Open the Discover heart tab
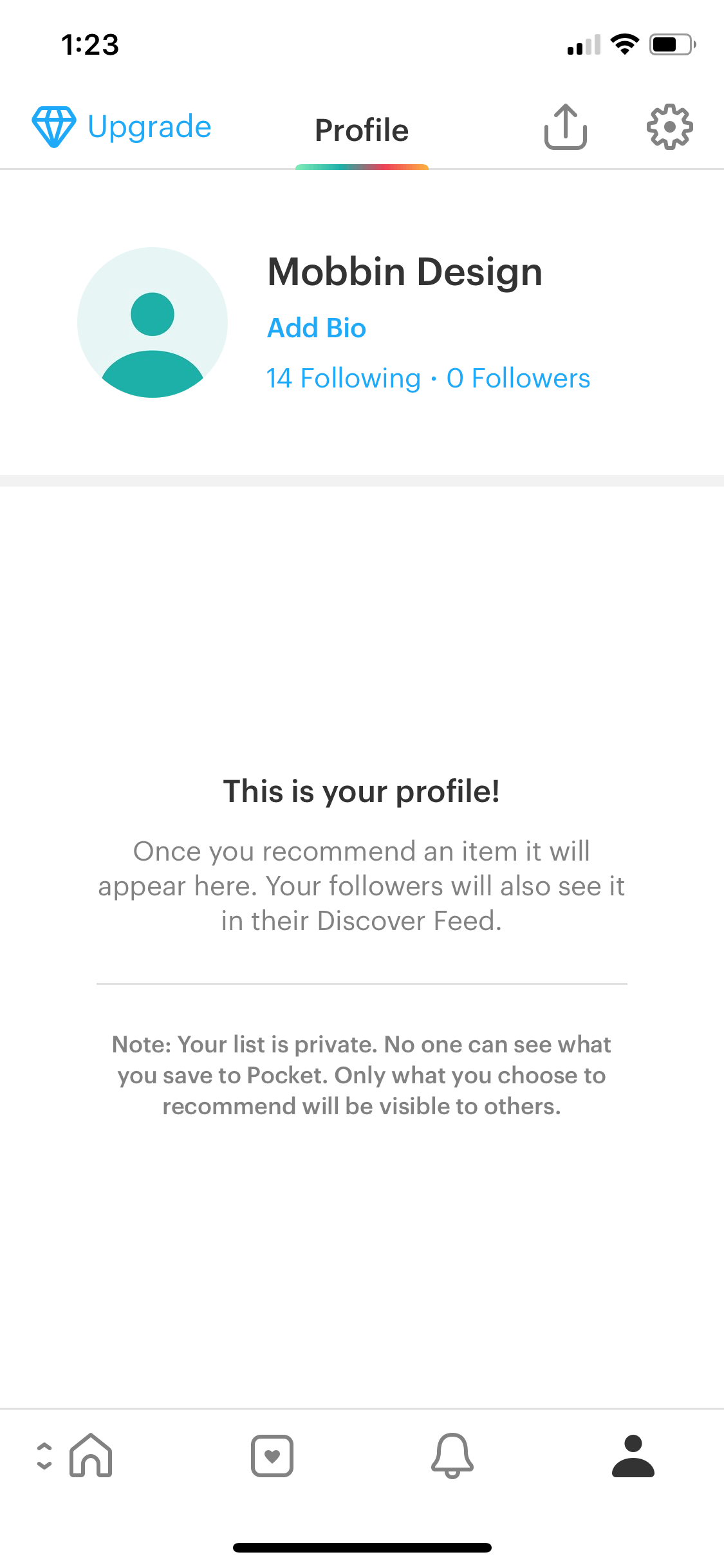The height and width of the screenshot is (1568, 724). [272, 1455]
